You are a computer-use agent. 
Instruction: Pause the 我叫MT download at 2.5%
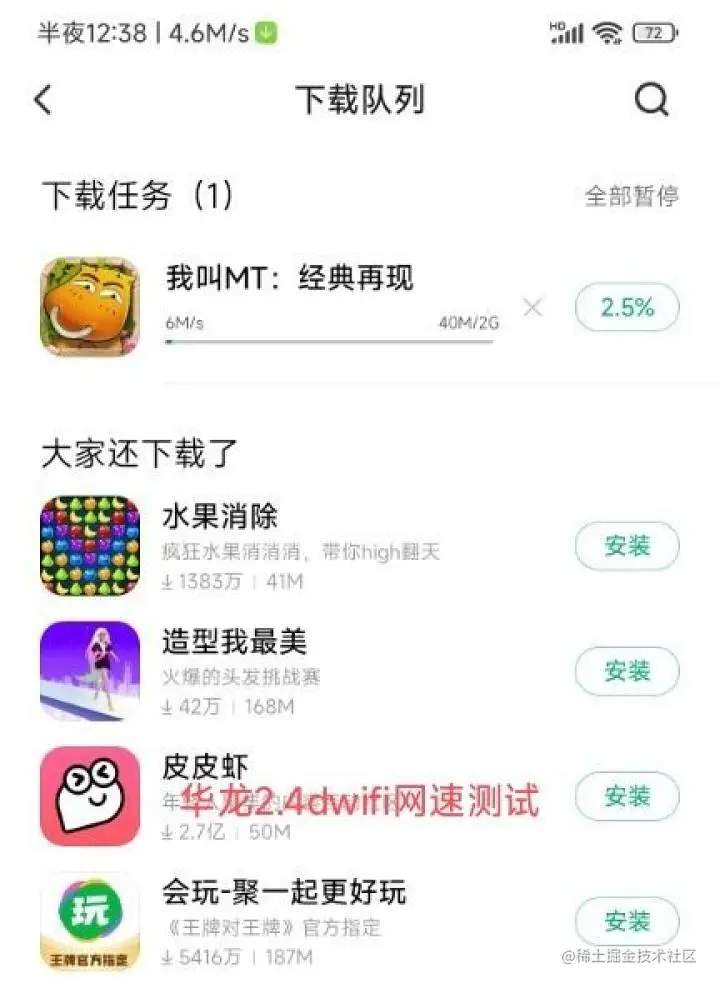pos(627,308)
